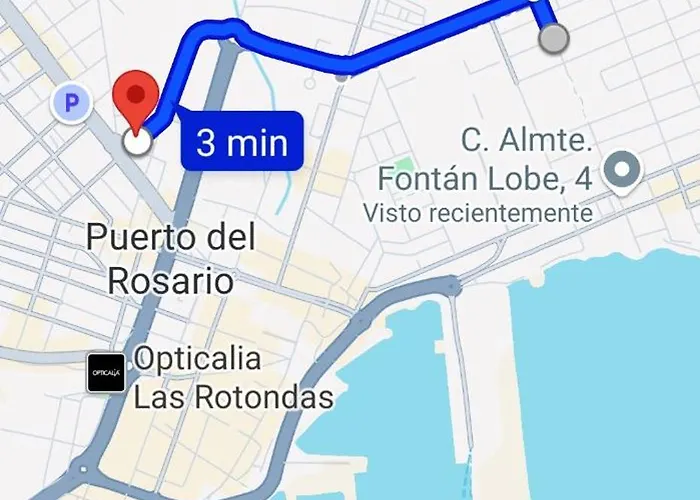
Task: Open the parking icon marker
Action: (73, 102)
